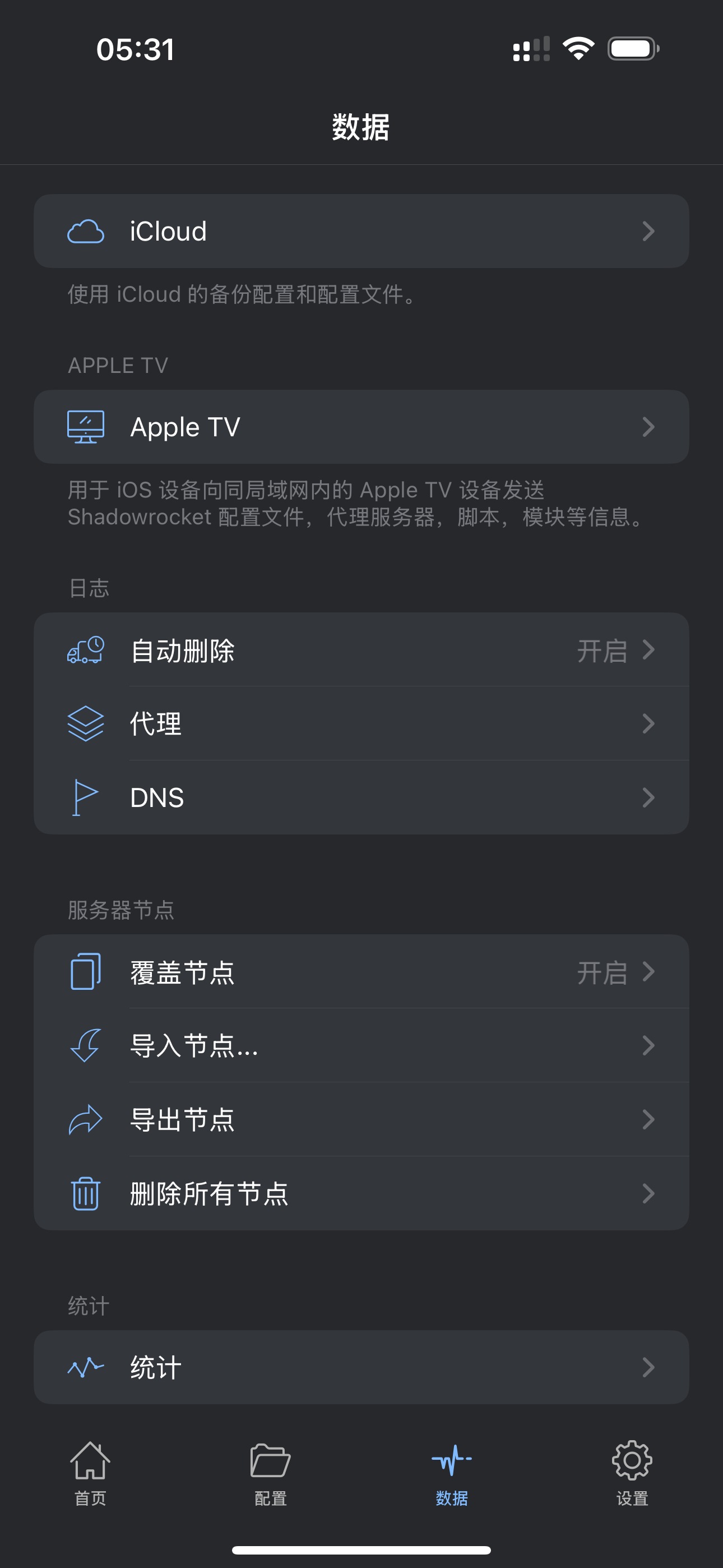723x1568 pixels.
Task: Choose 删除所有节点 to delete all nodes
Action: pos(361,1193)
